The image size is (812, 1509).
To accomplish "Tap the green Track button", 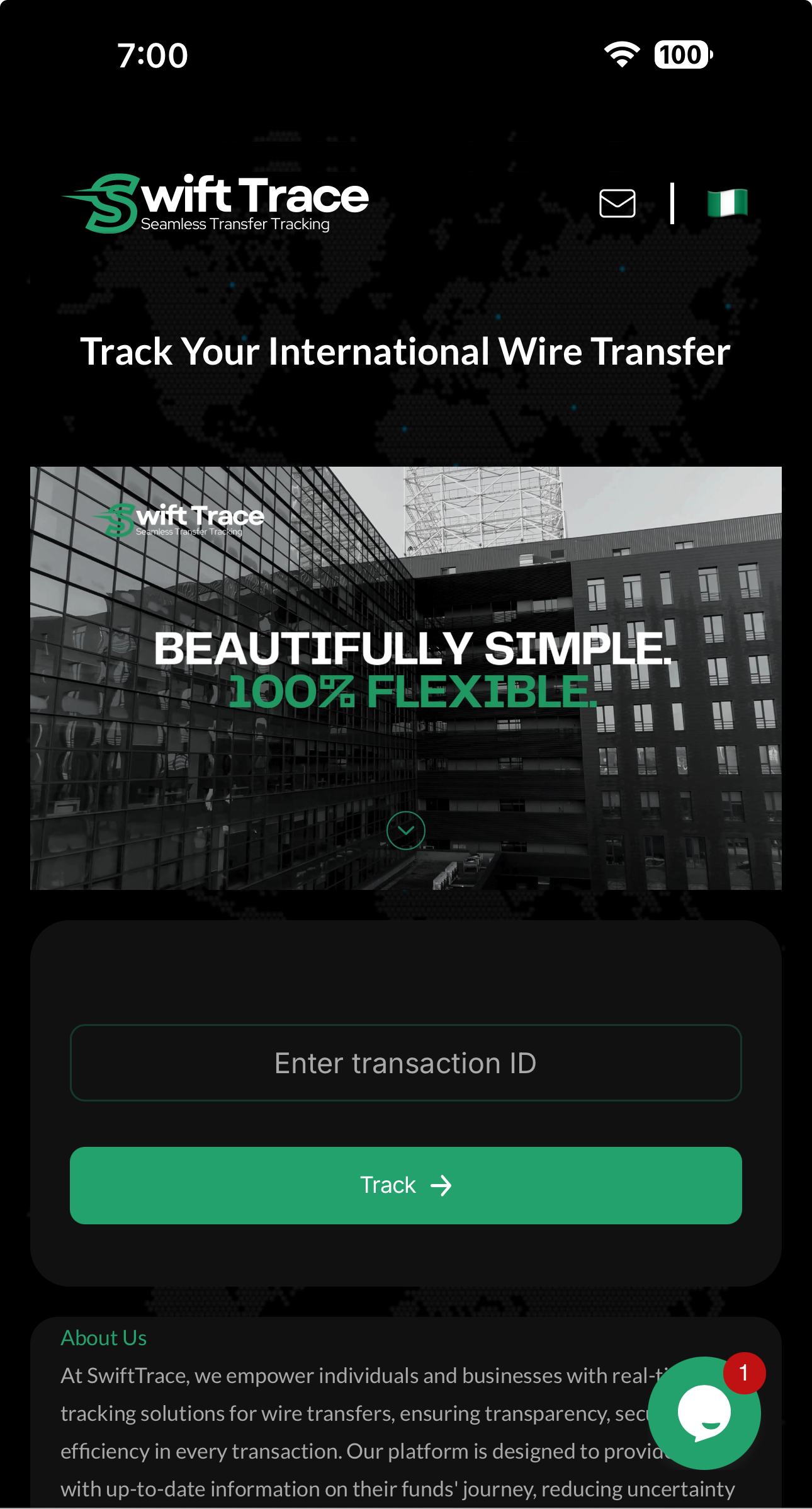I will [x=405, y=1185].
